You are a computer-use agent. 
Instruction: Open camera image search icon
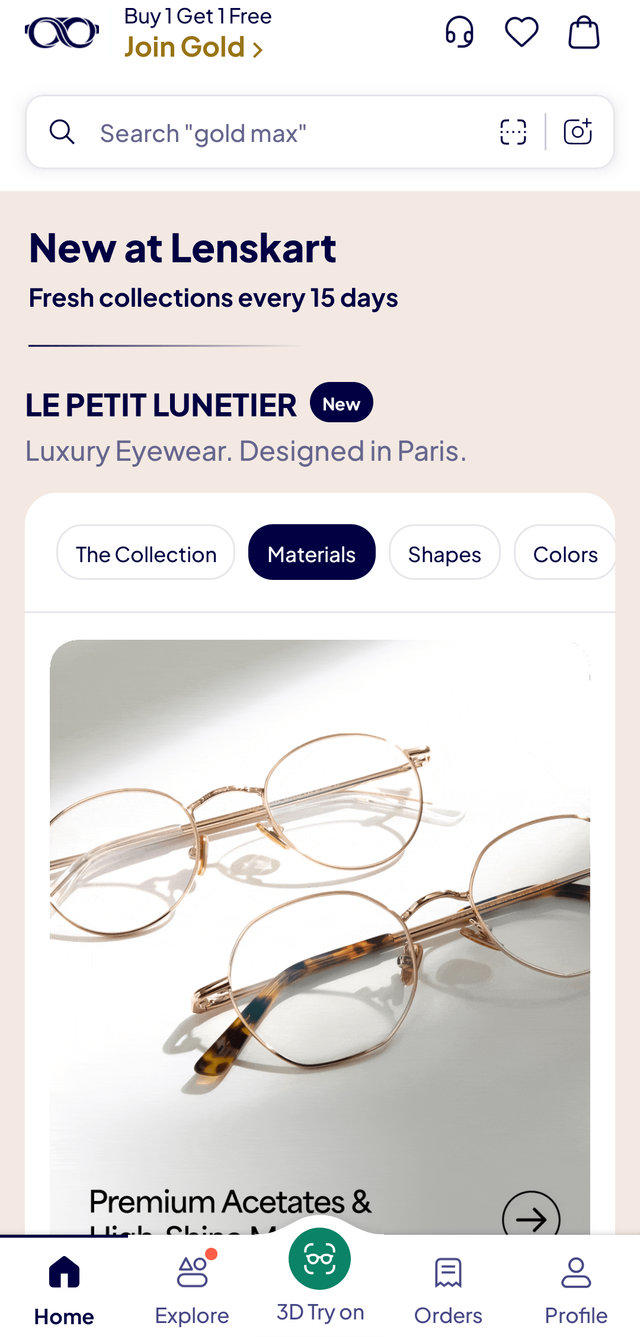click(x=578, y=132)
